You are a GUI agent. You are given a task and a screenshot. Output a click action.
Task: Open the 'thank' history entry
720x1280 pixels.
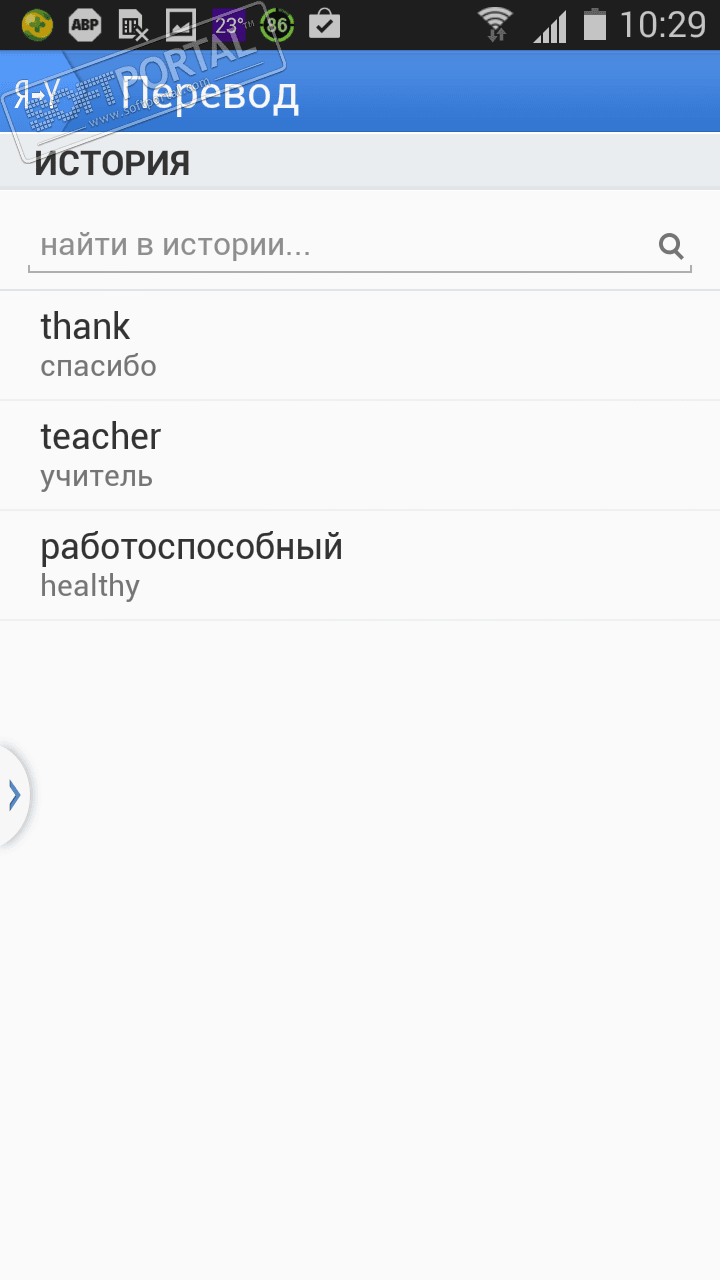pyautogui.click(x=360, y=345)
